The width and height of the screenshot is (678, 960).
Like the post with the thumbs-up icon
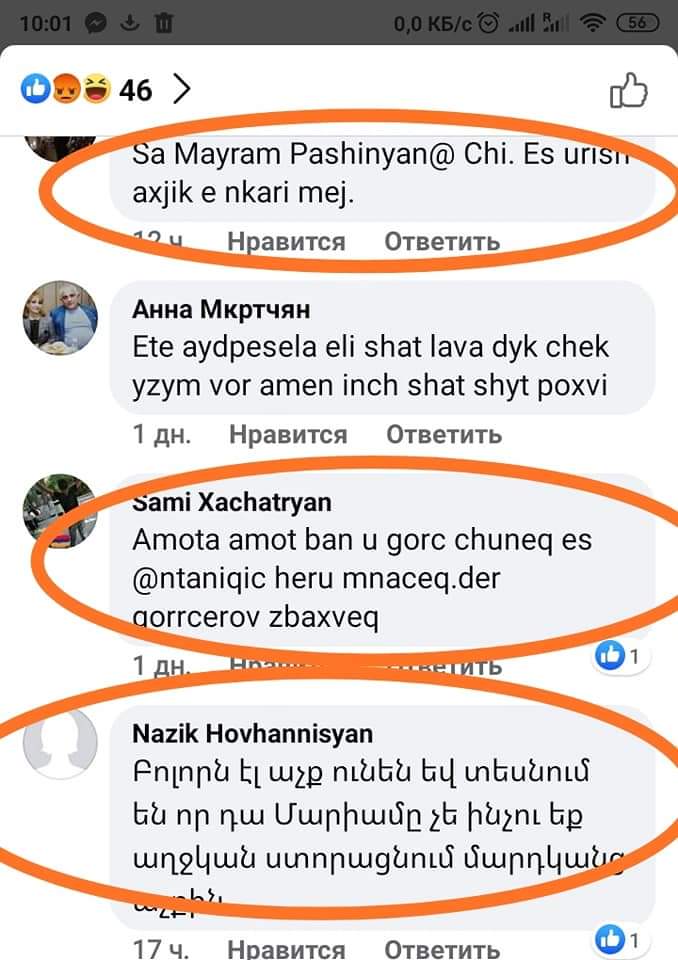coord(629,91)
